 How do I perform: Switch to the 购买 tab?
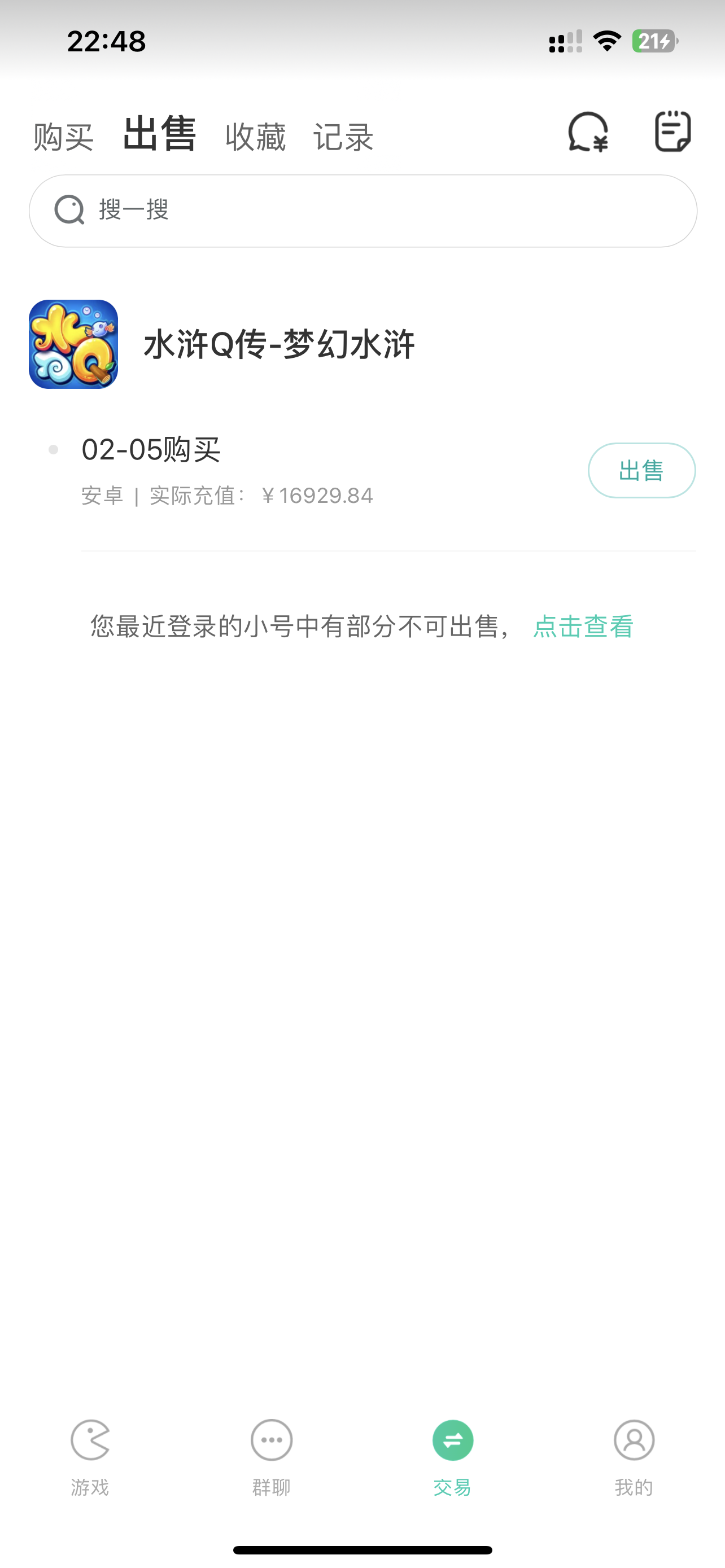click(63, 137)
